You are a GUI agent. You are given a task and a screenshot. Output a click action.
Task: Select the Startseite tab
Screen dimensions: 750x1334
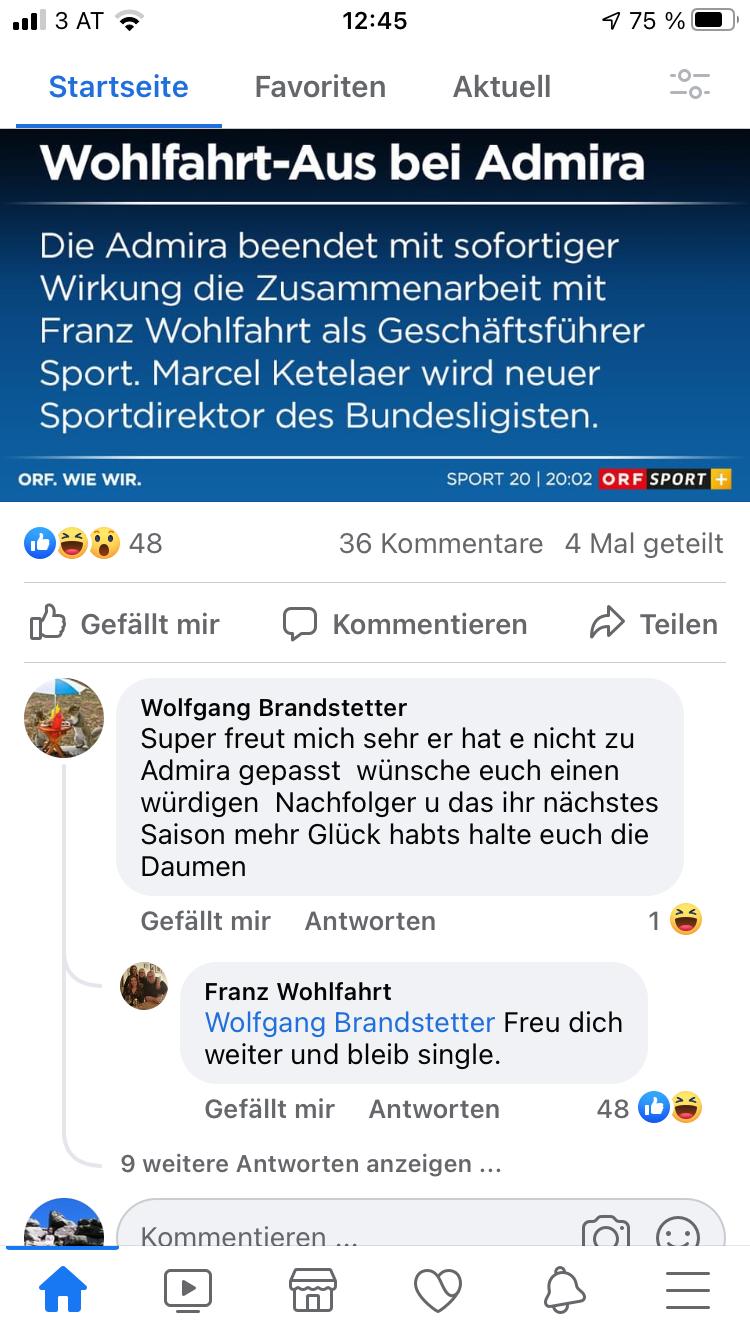[119, 87]
